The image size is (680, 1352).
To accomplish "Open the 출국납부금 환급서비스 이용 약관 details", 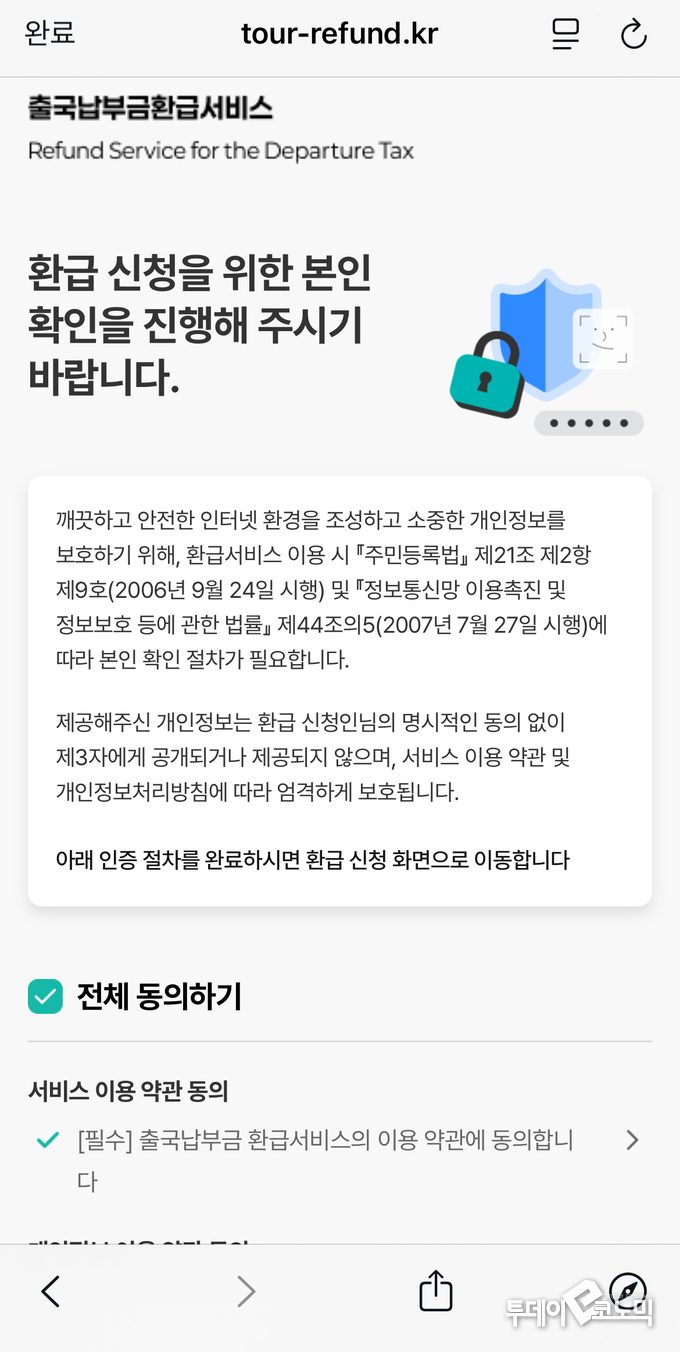I will 631,1140.
